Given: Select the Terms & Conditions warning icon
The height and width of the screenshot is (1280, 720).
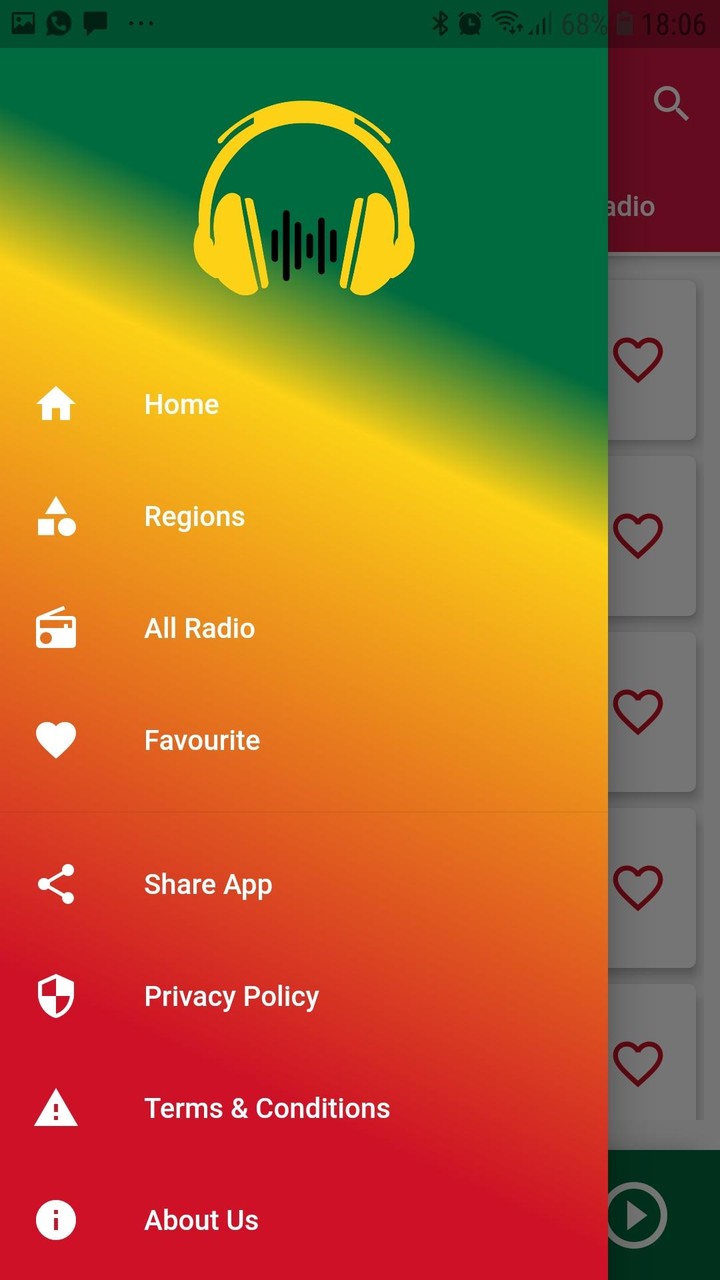Looking at the screenshot, I should (x=55, y=1108).
